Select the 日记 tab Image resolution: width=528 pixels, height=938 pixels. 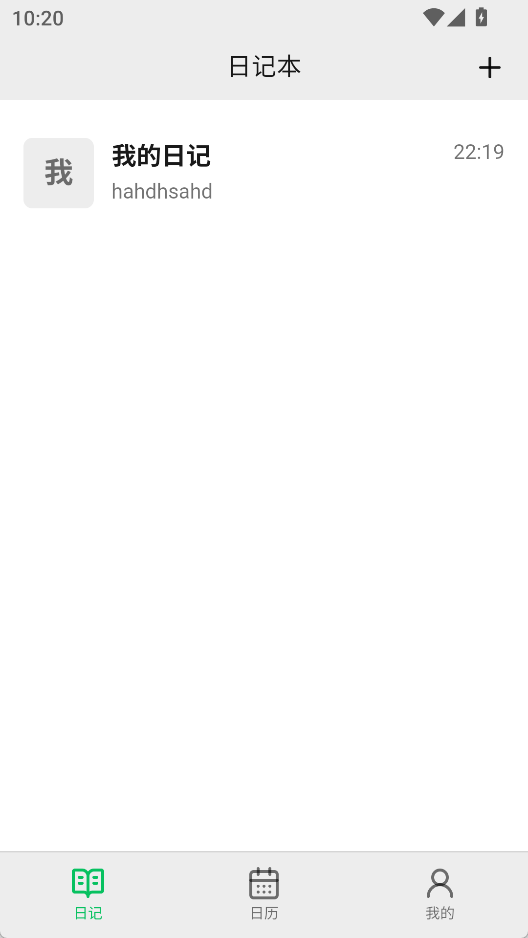point(88,894)
